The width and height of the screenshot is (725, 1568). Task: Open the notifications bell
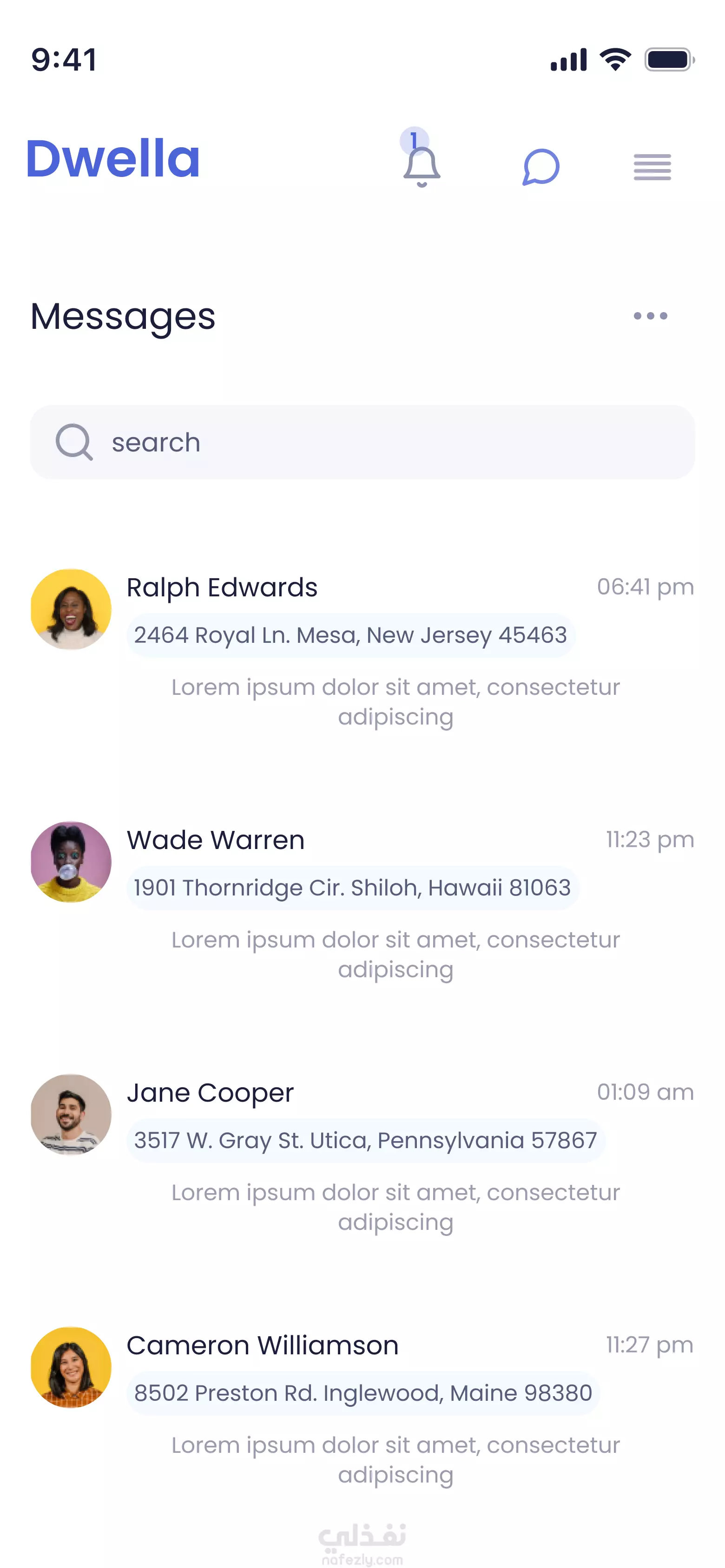[422, 165]
